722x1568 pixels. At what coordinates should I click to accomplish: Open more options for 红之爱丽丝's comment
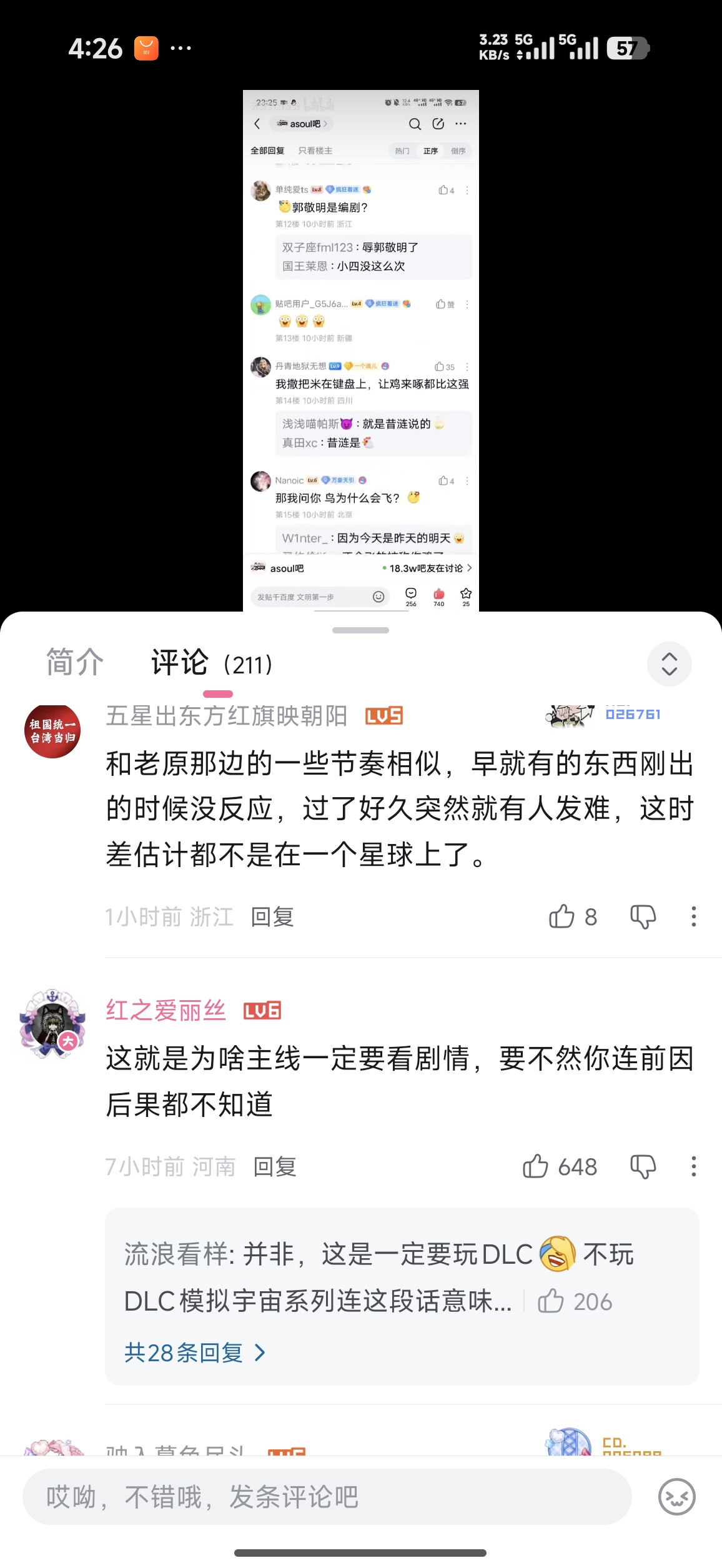click(x=693, y=1166)
